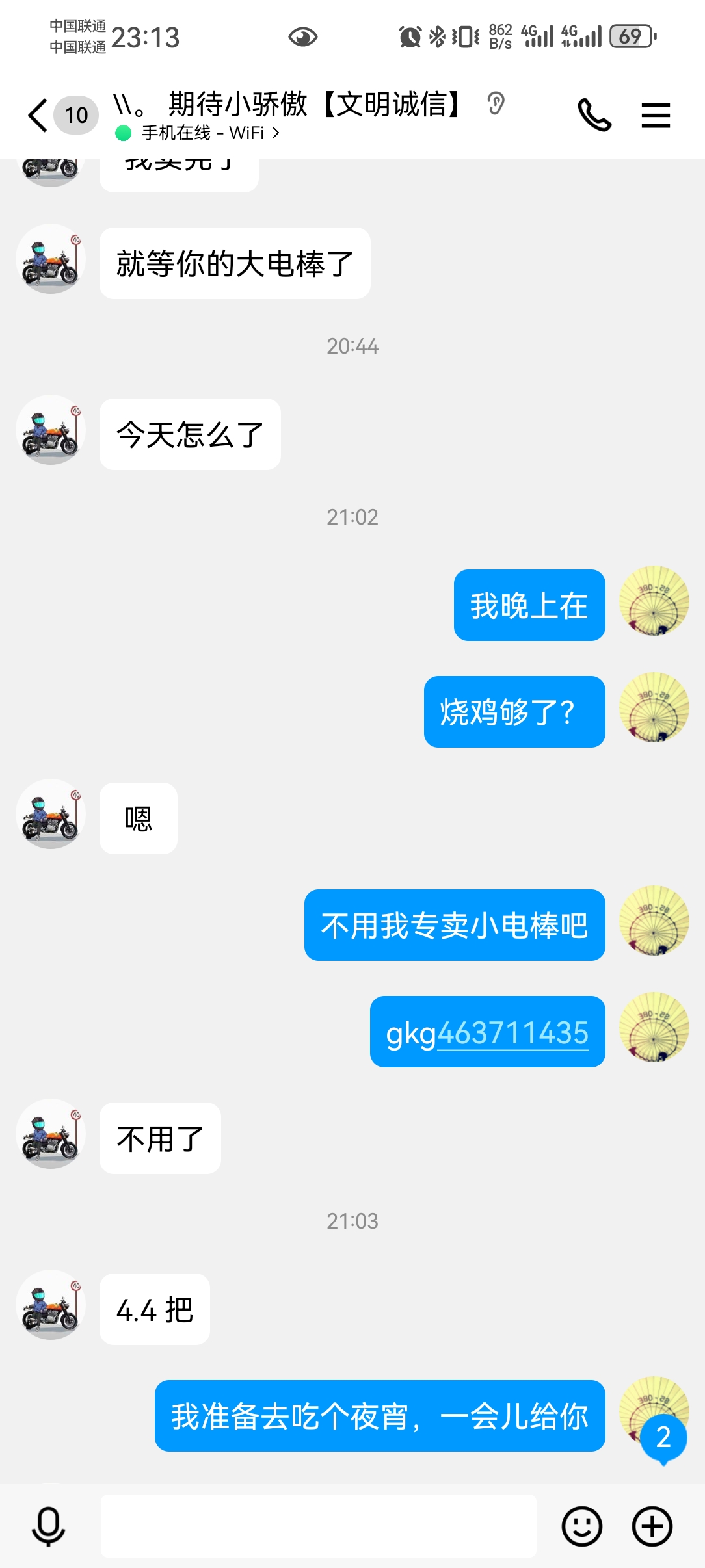The height and width of the screenshot is (1568, 705).
Task: Go back to the message list
Action: click(39, 116)
